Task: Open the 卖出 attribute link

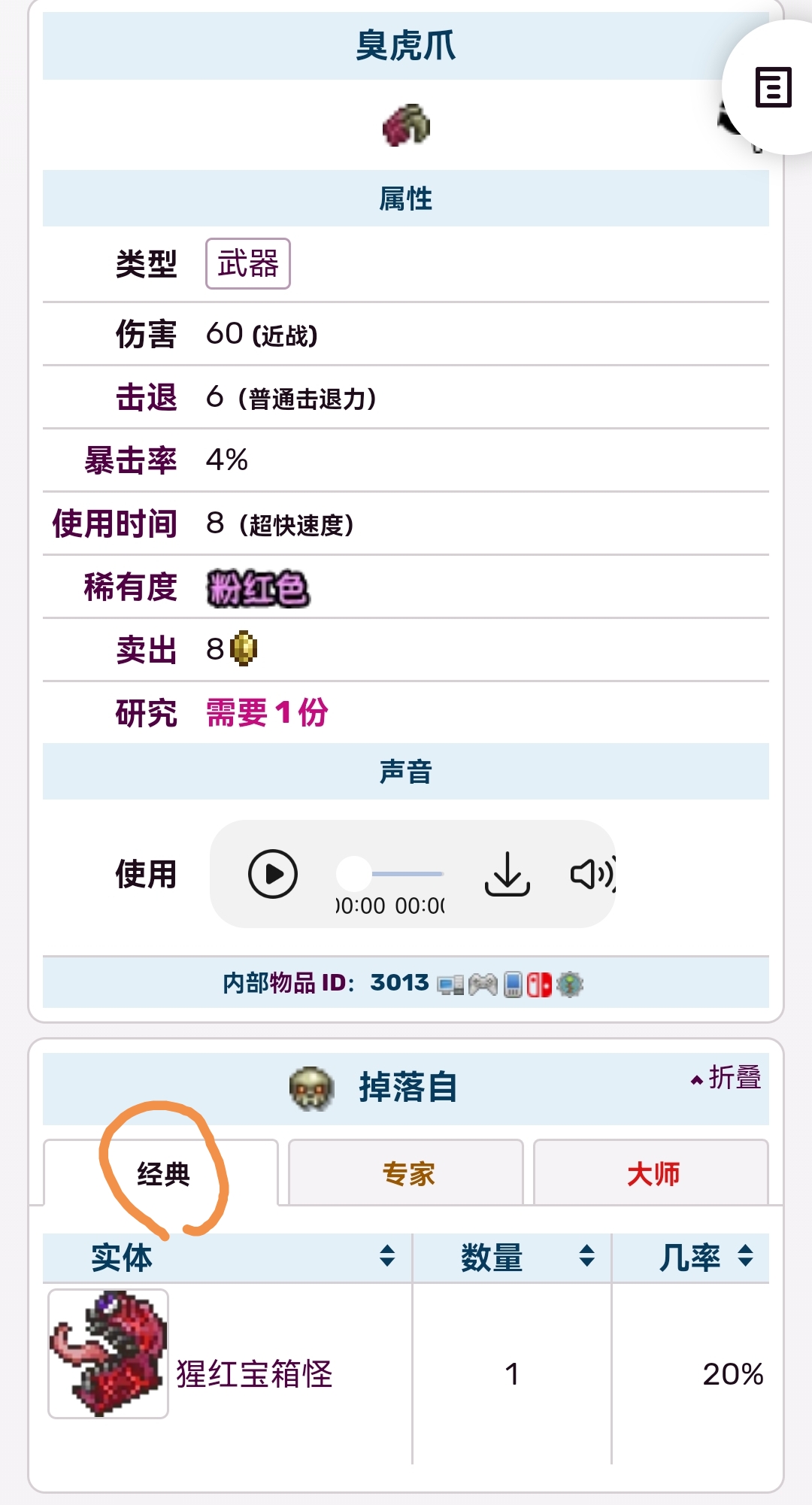Action: point(146,650)
